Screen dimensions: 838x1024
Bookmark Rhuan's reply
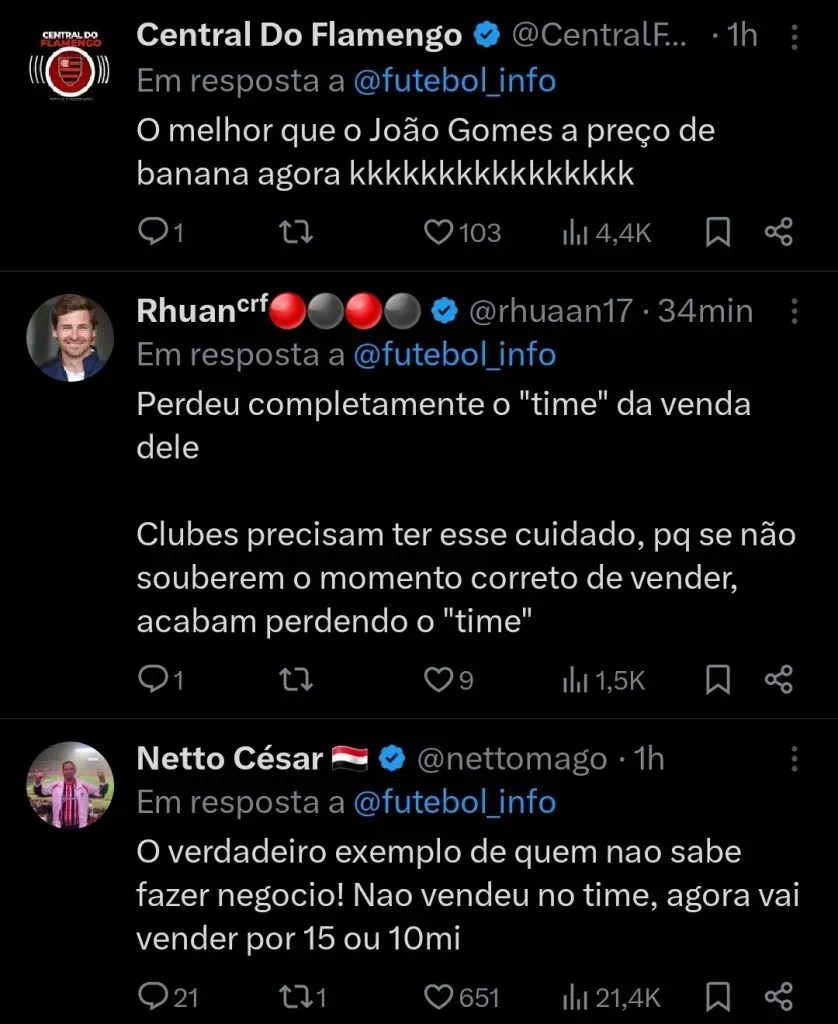(716, 679)
